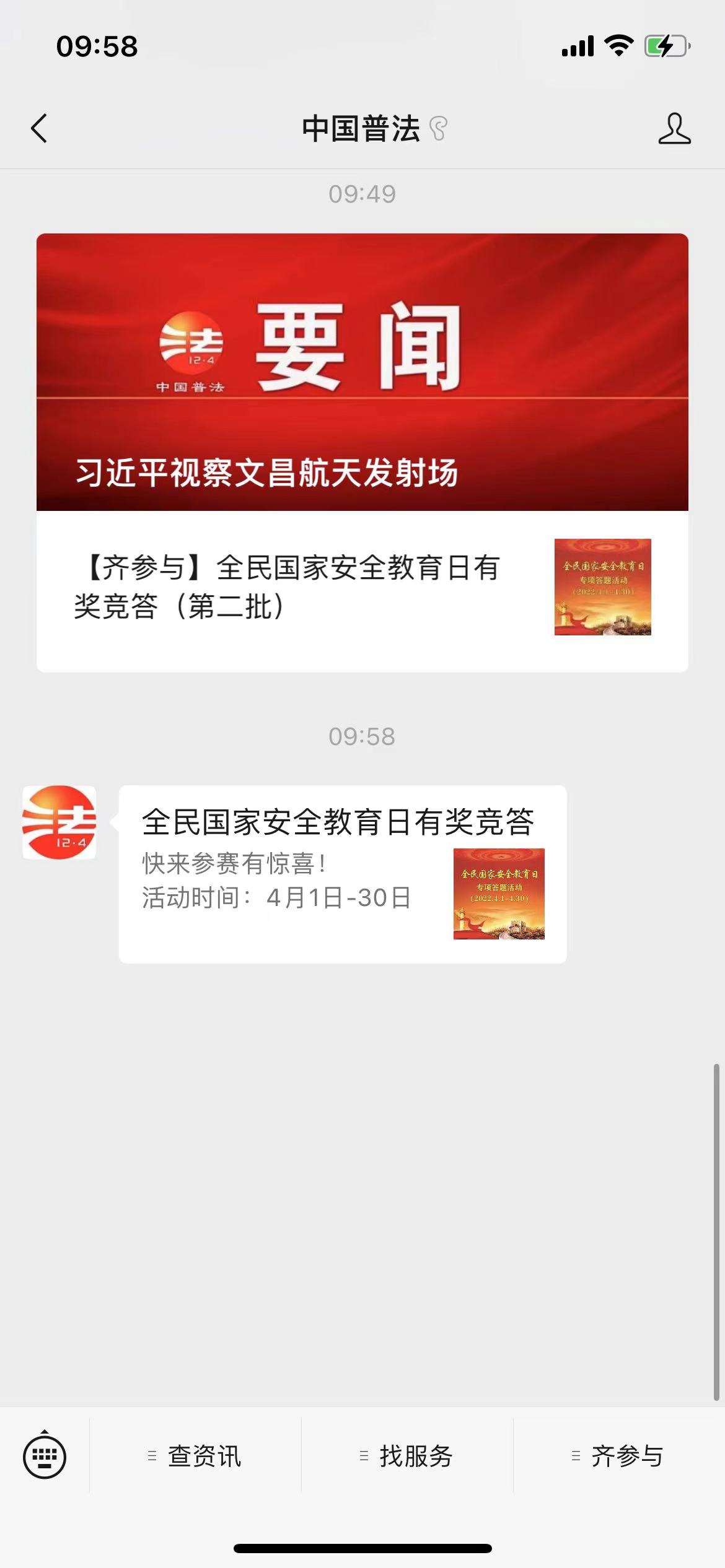Go back from the 中国普法 chat

click(39, 129)
